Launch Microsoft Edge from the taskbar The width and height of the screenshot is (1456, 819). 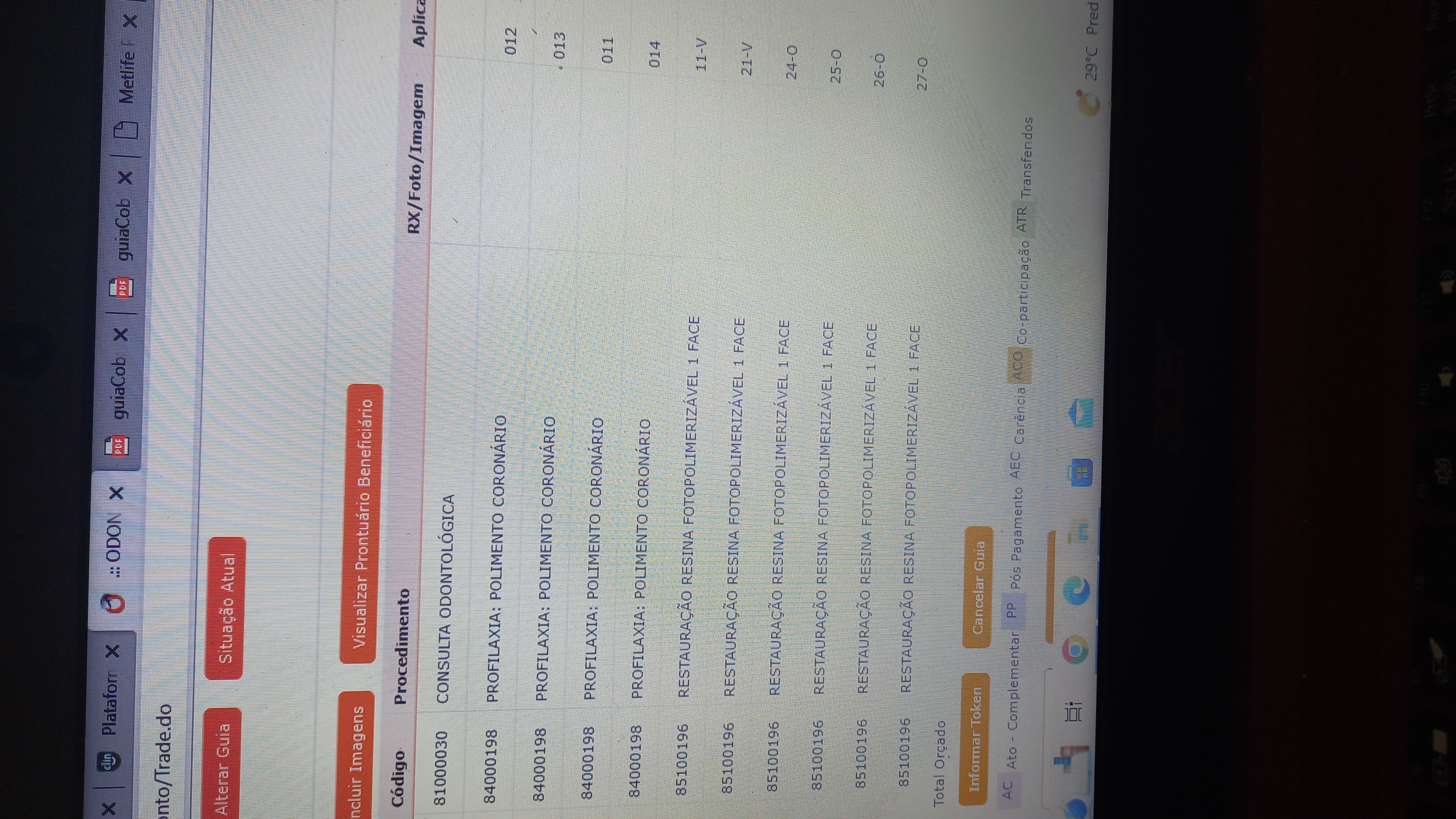point(1076,591)
